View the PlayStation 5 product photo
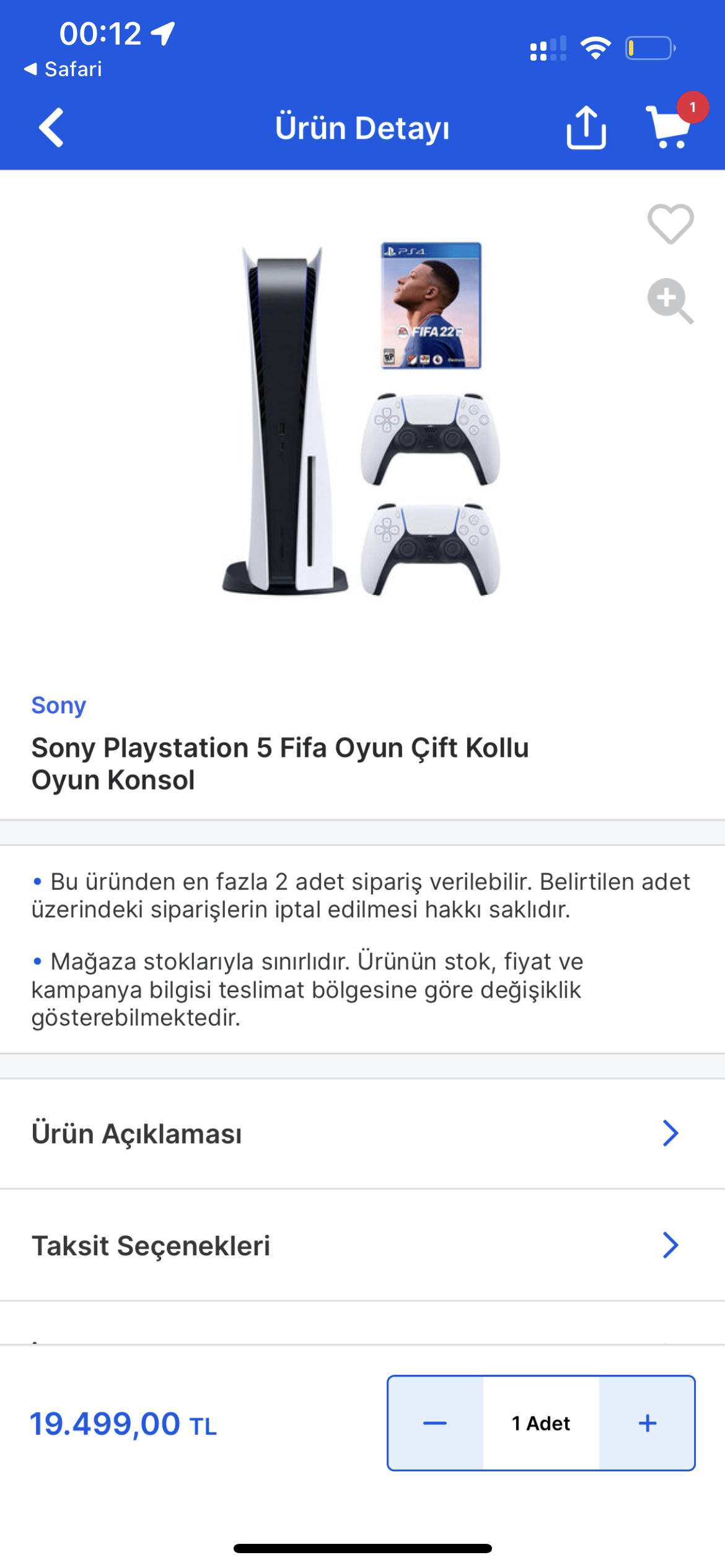This screenshot has height=1568, width=725. click(361, 420)
